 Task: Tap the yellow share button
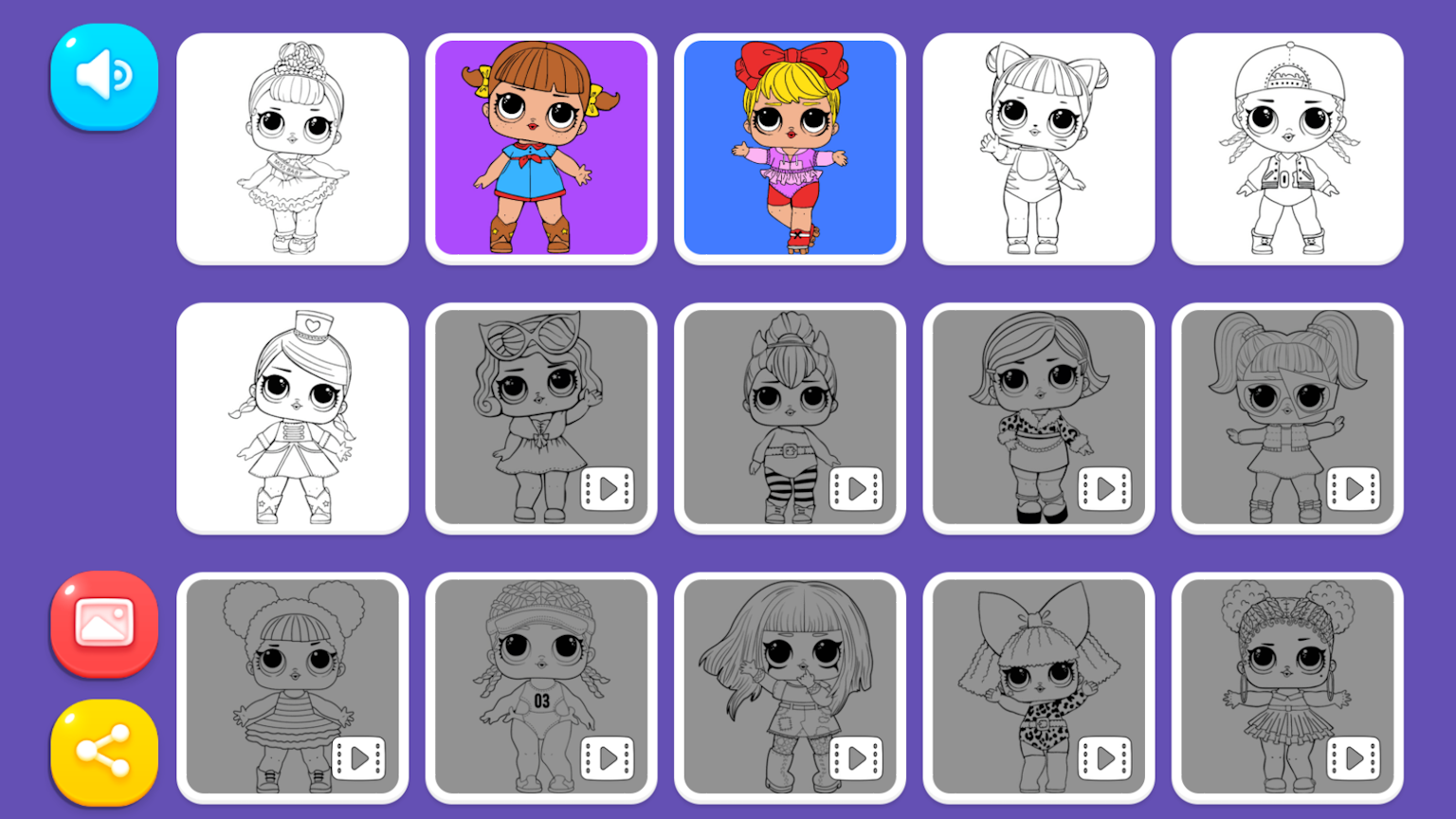click(103, 753)
